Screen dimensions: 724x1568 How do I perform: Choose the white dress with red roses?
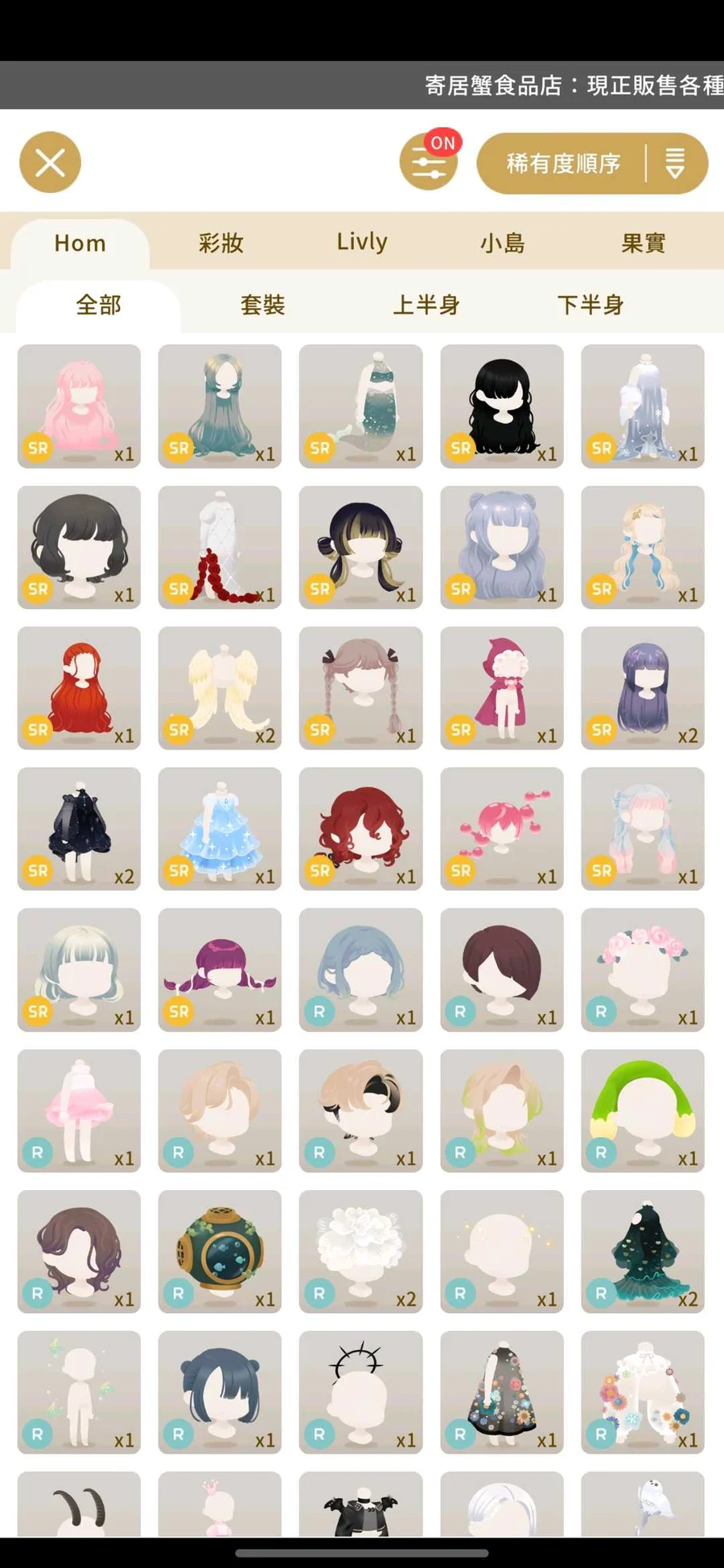click(220, 547)
